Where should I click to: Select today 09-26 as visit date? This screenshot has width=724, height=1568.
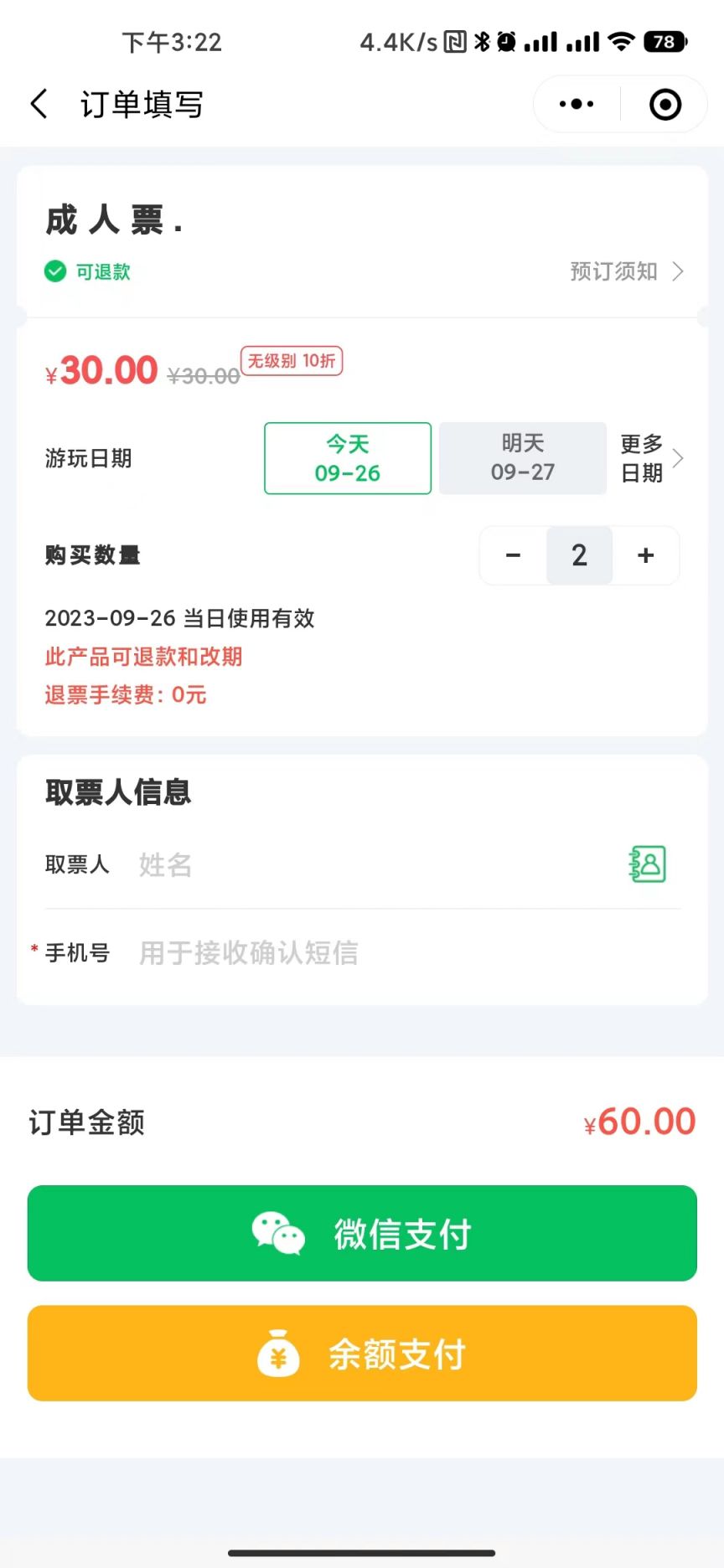coord(348,458)
